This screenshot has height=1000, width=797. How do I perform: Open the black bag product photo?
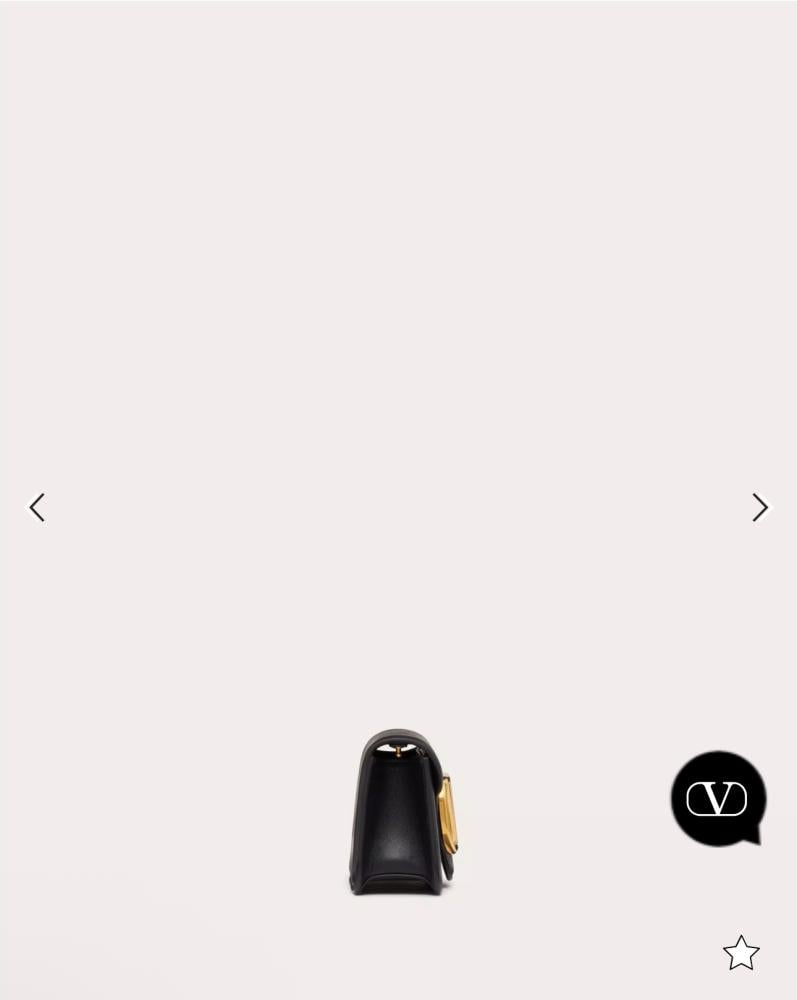coord(402,812)
